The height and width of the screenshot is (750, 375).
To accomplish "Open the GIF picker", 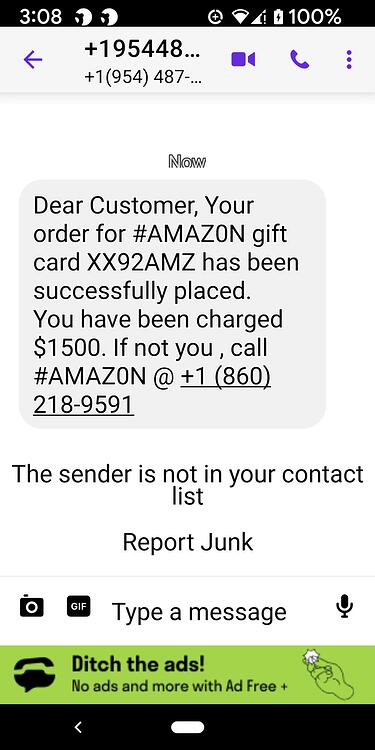I will [x=78, y=606].
